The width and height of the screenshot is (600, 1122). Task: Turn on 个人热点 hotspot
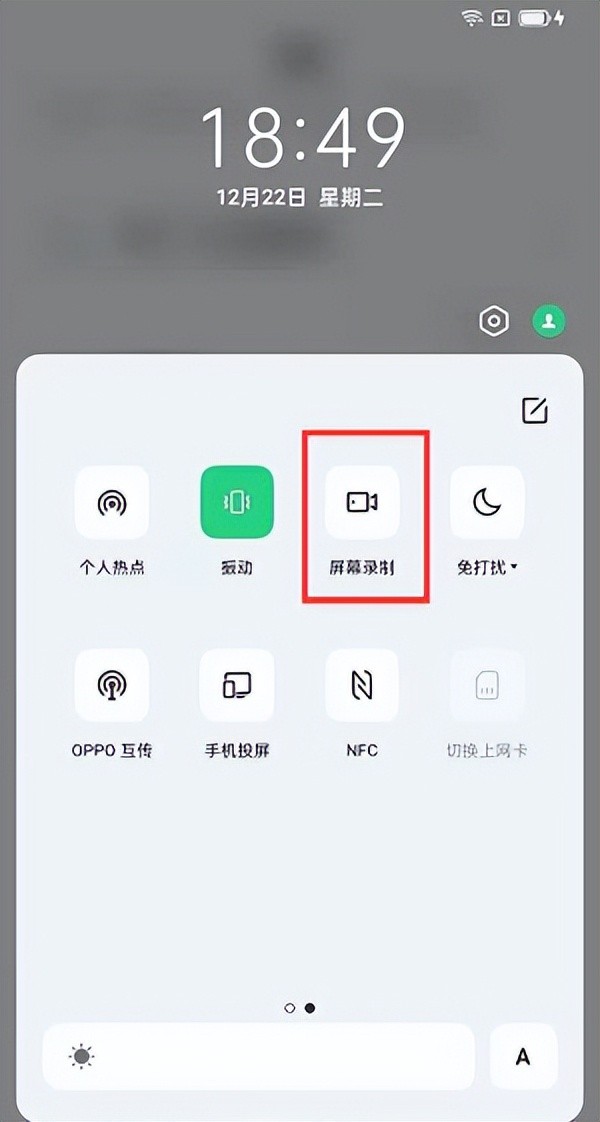tap(112, 503)
